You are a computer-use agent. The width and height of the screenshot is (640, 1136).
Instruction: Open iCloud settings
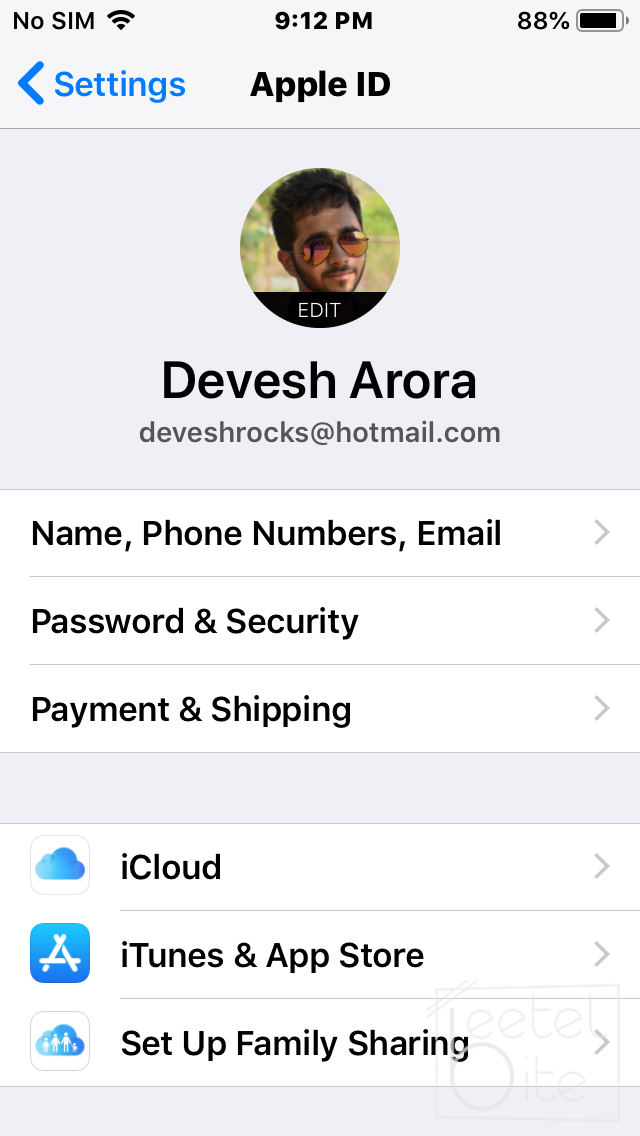tap(320, 866)
